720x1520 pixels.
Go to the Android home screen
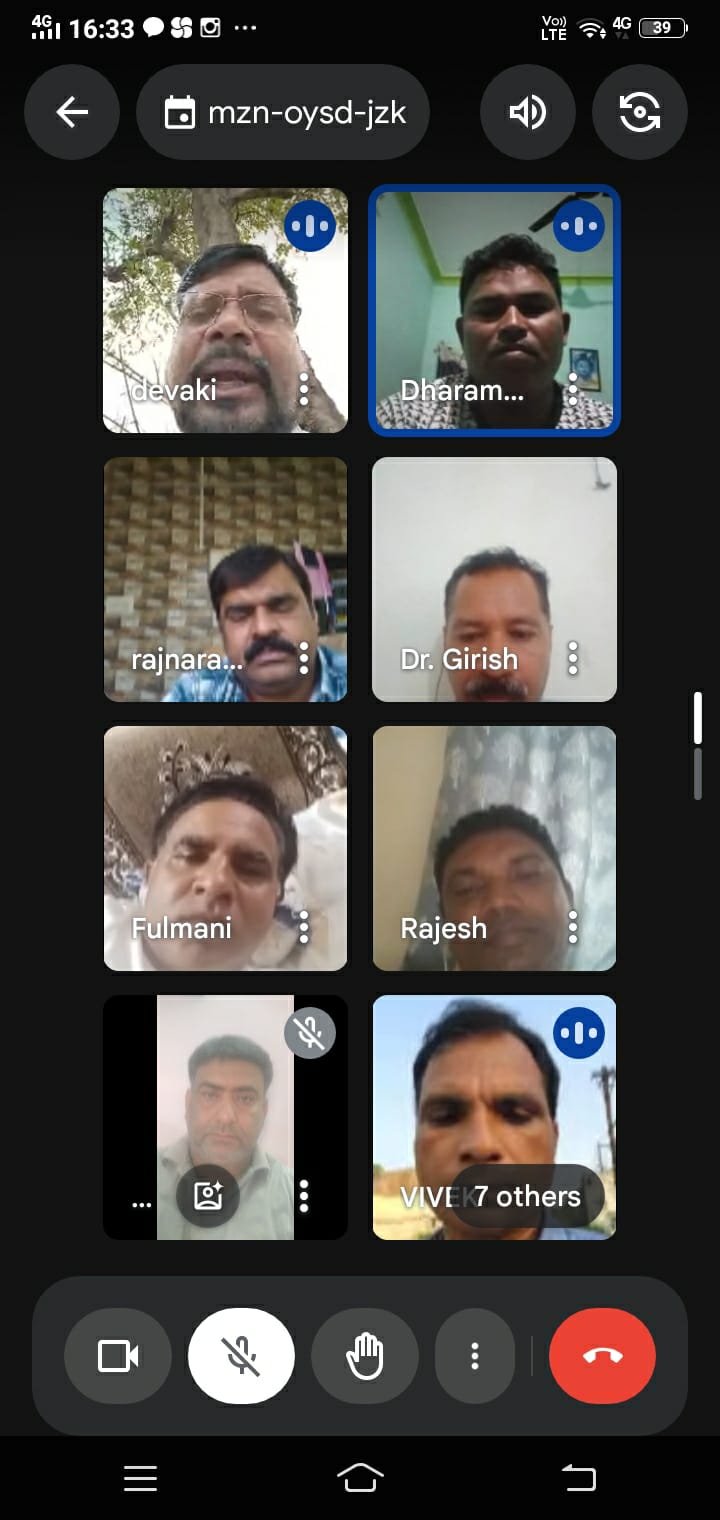point(360,1477)
